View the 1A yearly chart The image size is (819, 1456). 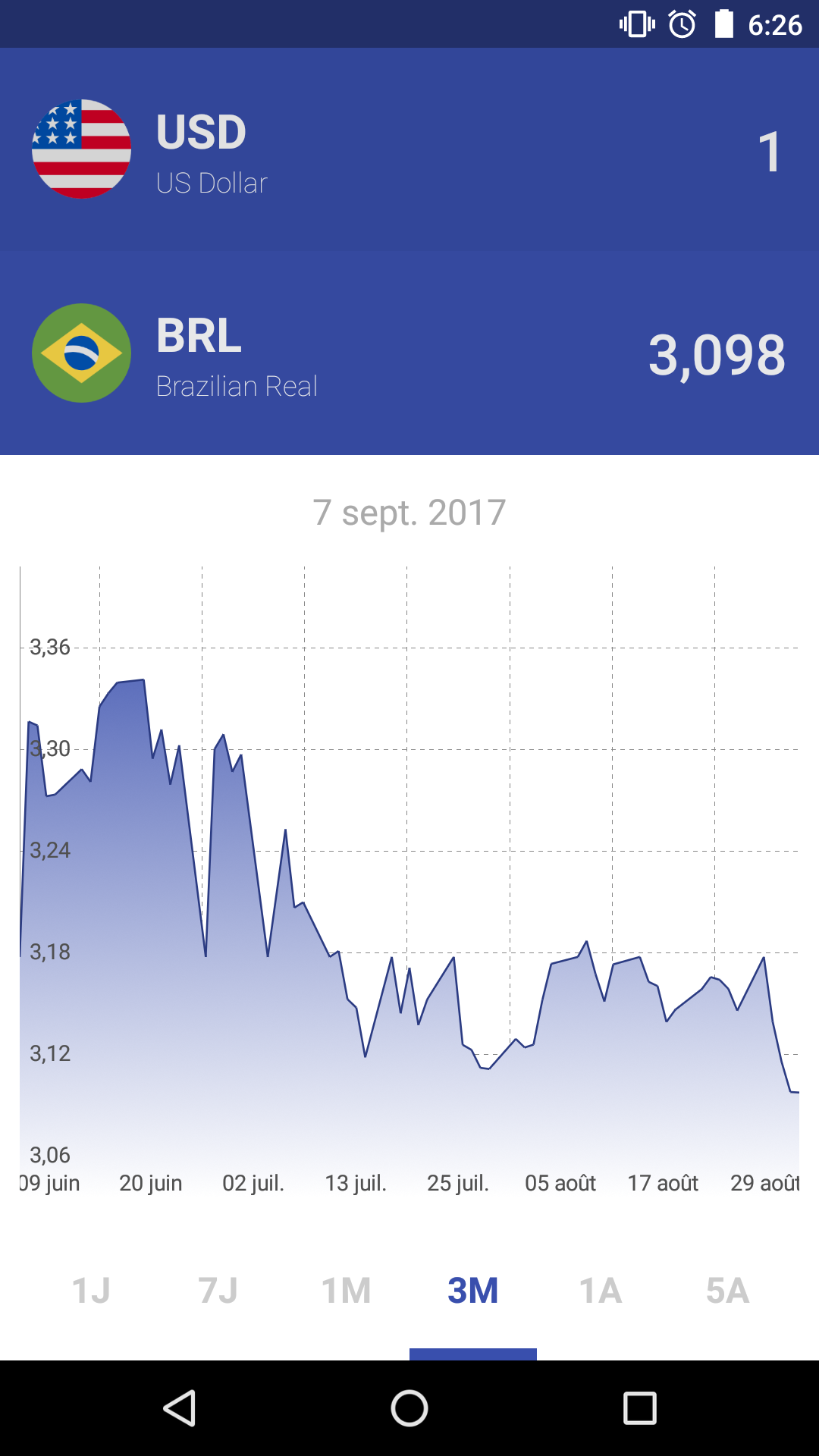601,1290
